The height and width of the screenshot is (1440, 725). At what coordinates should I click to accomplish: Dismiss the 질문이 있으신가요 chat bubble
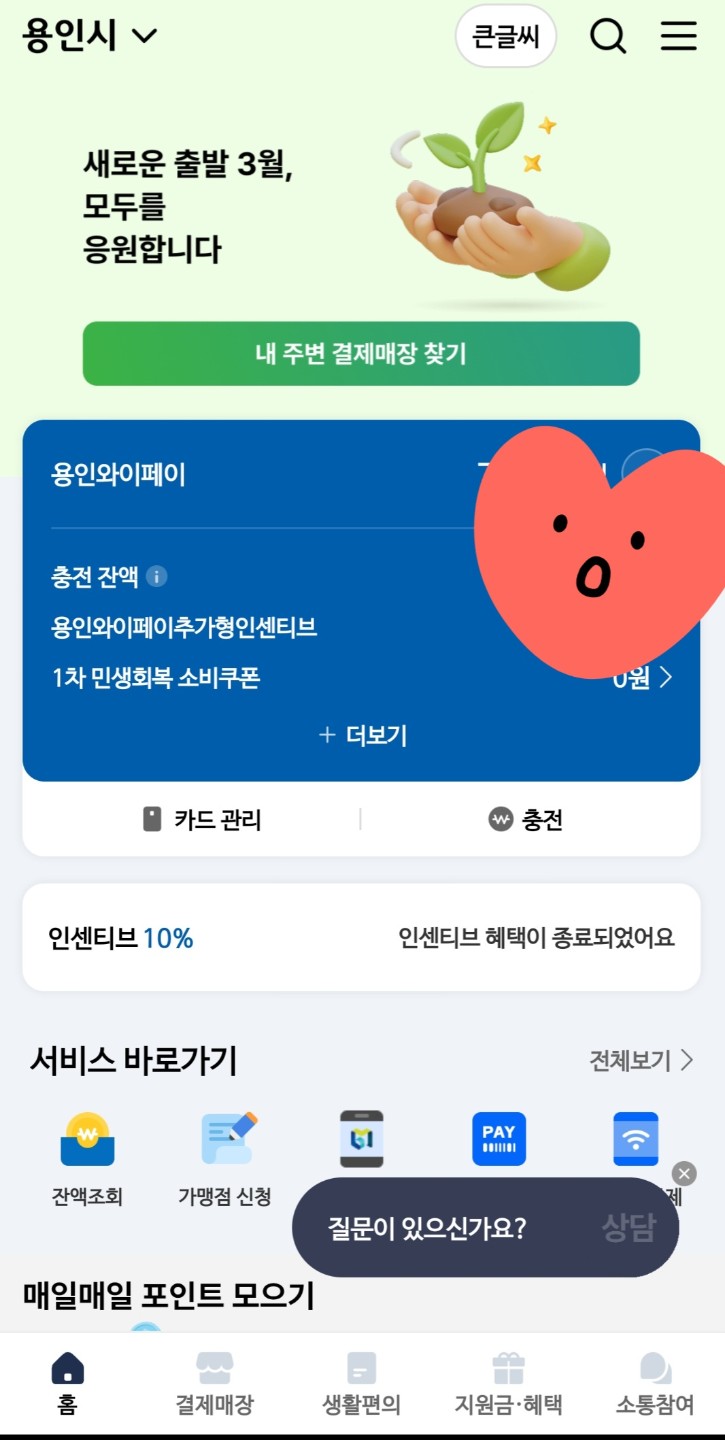click(684, 1174)
